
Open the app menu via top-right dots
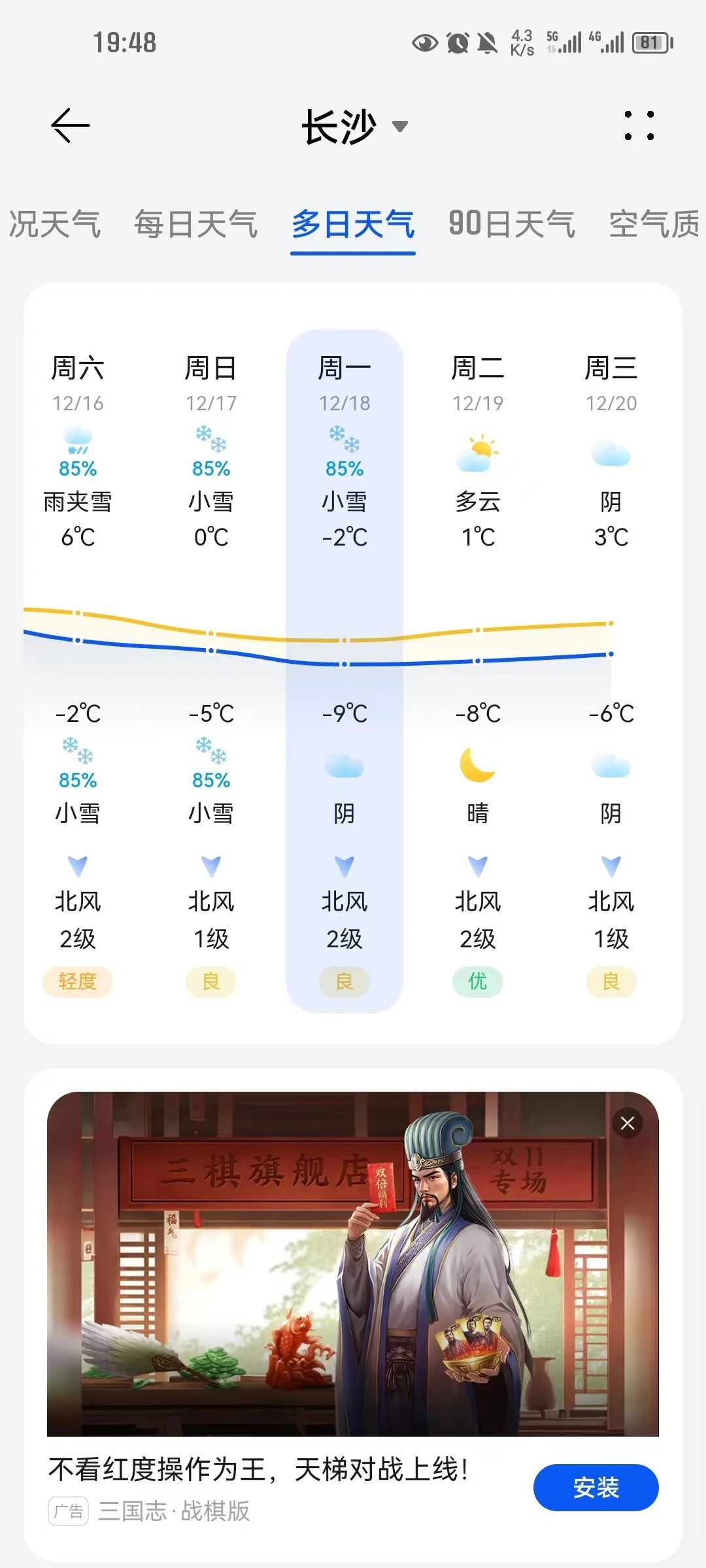(639, 124)
